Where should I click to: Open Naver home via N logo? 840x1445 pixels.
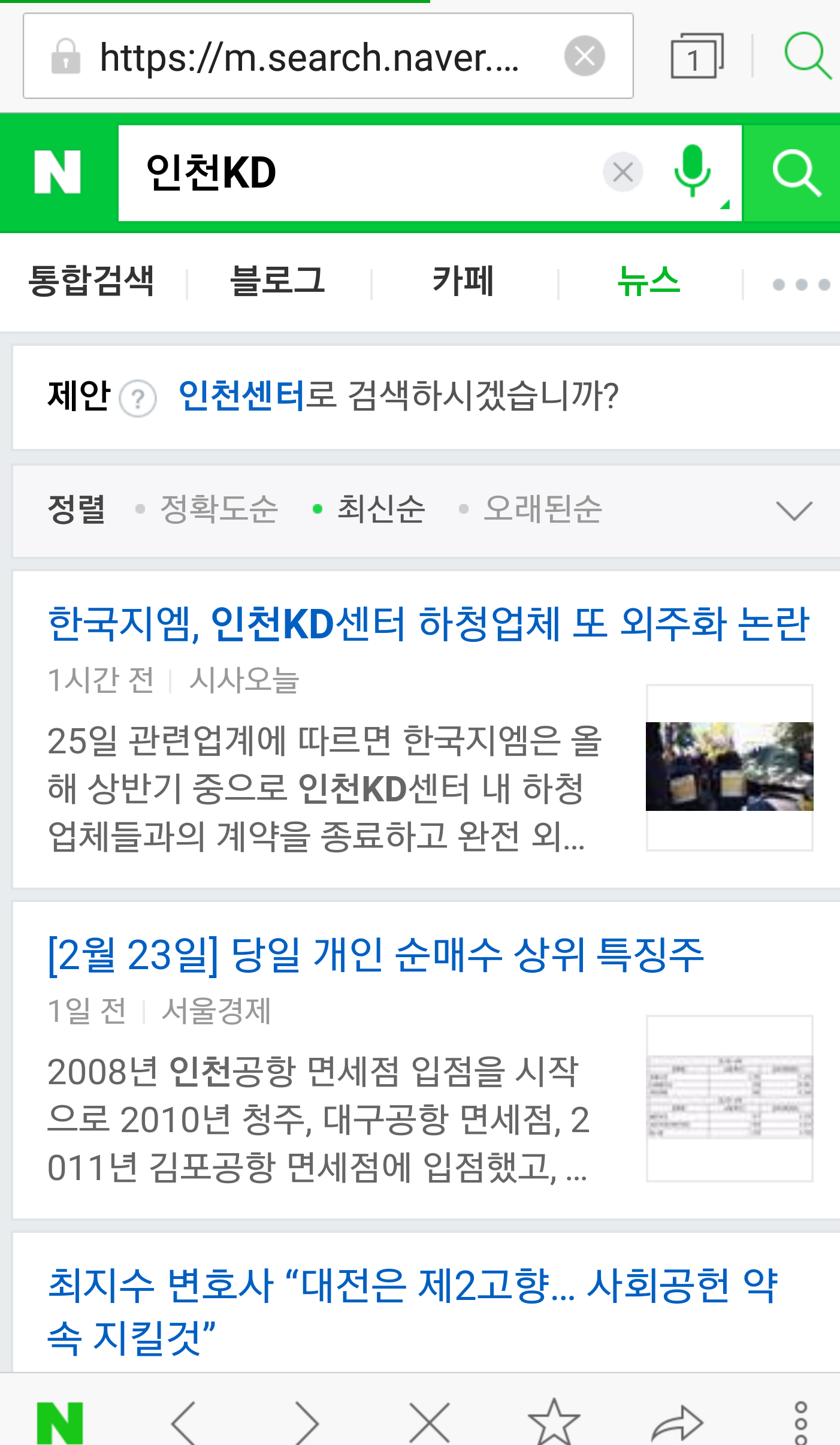[58, 173]
